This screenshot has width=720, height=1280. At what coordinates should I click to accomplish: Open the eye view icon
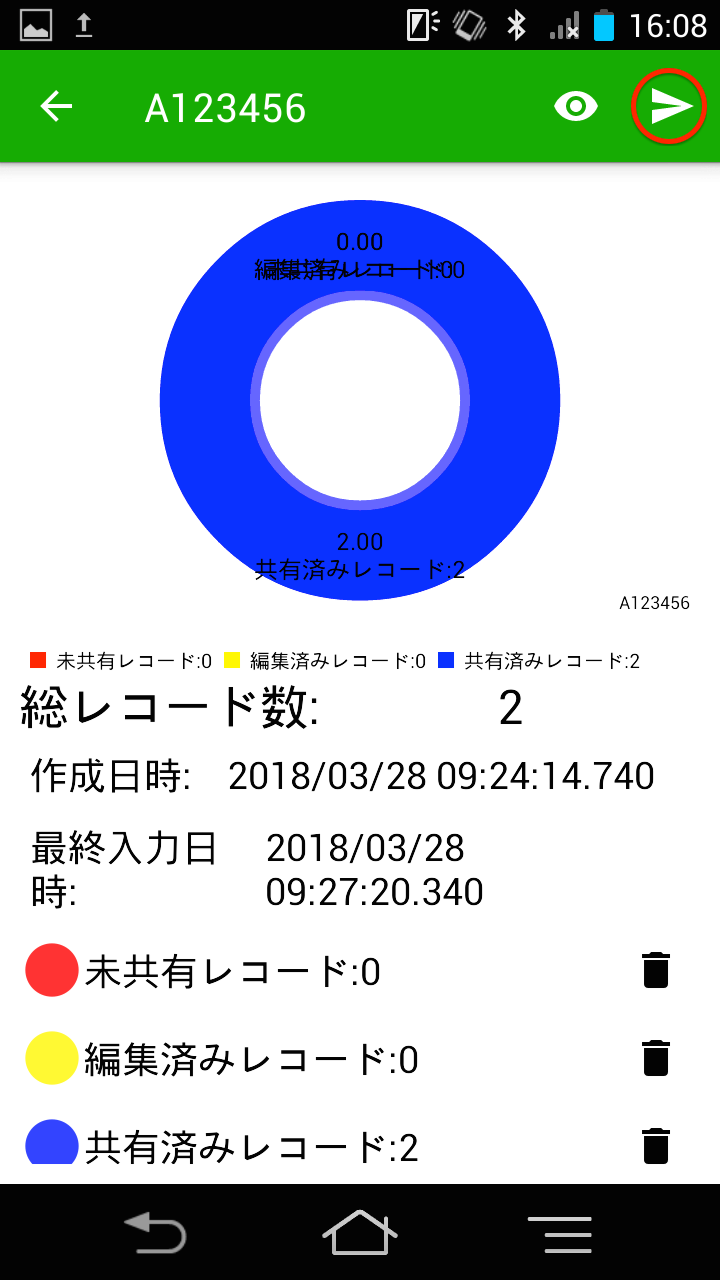[576, 106]
